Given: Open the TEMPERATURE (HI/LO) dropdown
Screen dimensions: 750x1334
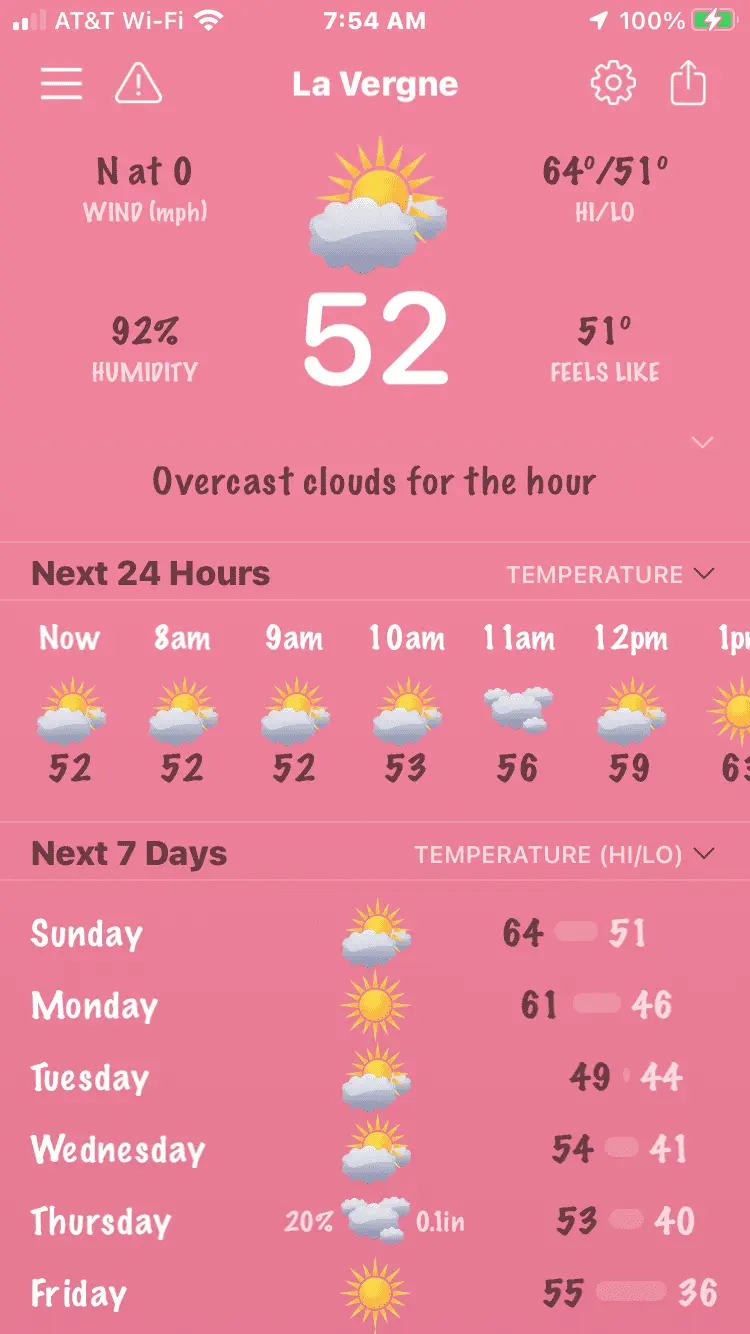Looking at the screenshot, I should (x=564, y=854).
